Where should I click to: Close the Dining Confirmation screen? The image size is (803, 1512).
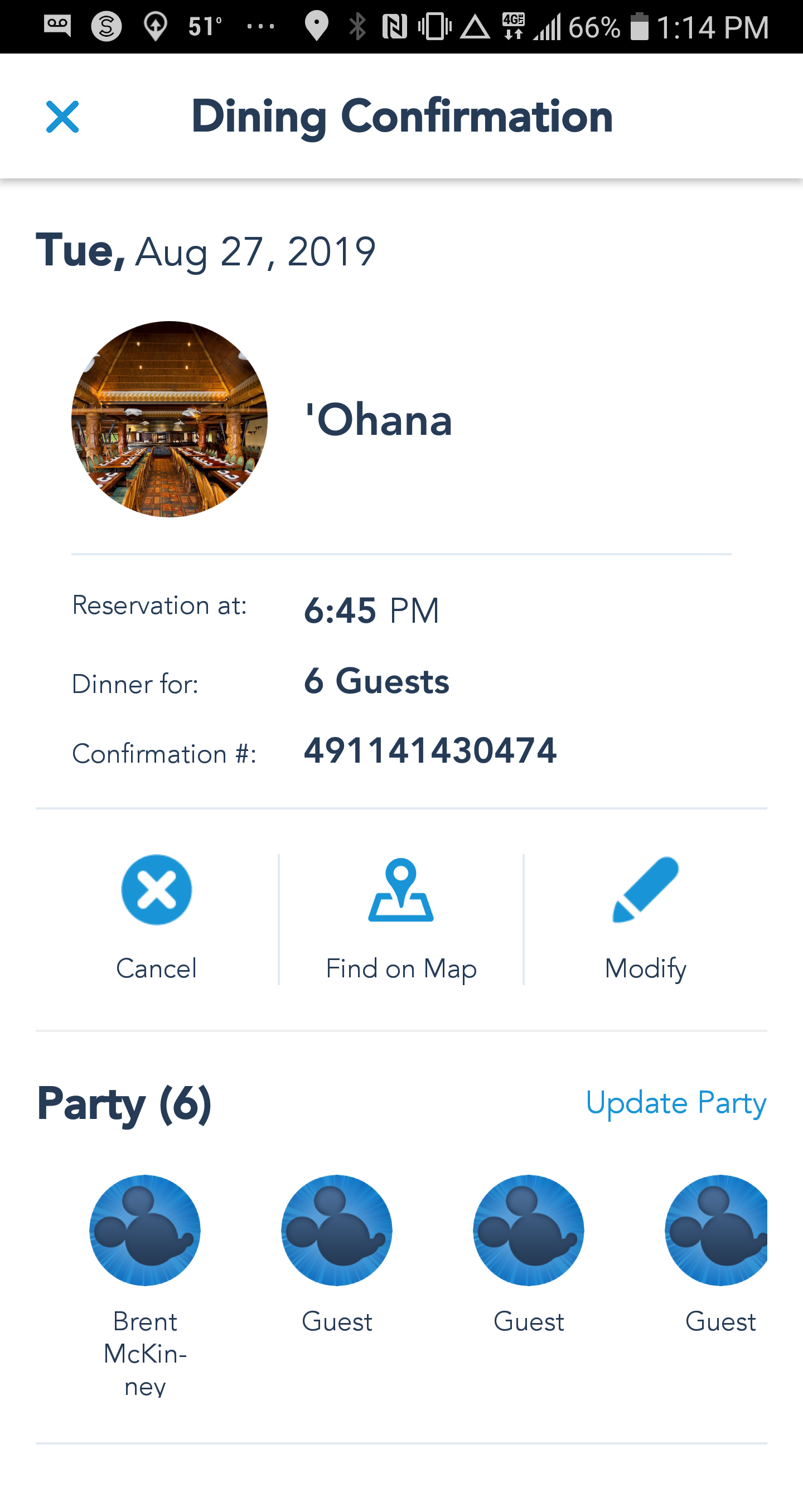coord(62,117)
